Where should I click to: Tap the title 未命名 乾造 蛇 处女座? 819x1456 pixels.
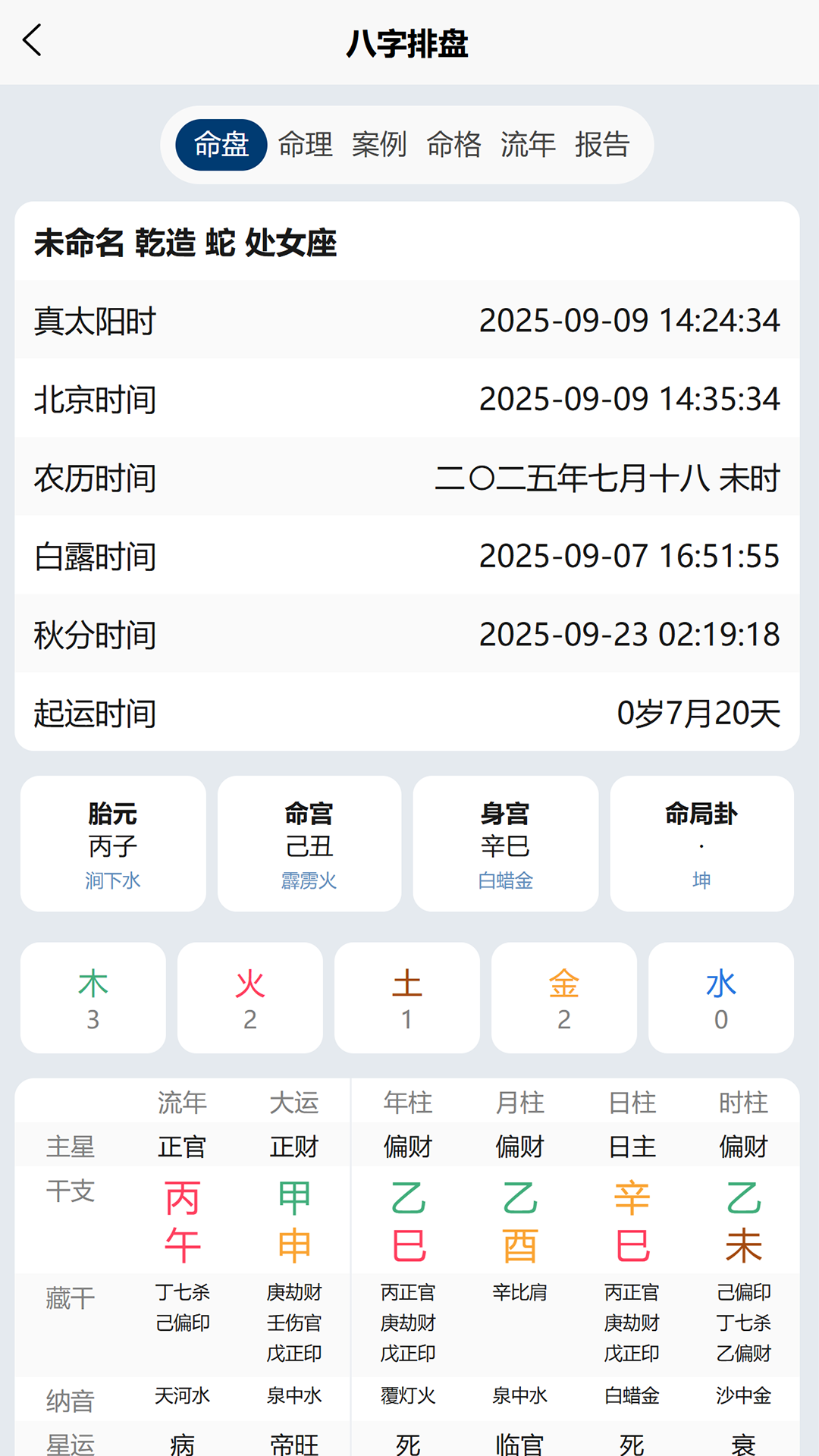[186, 244]
